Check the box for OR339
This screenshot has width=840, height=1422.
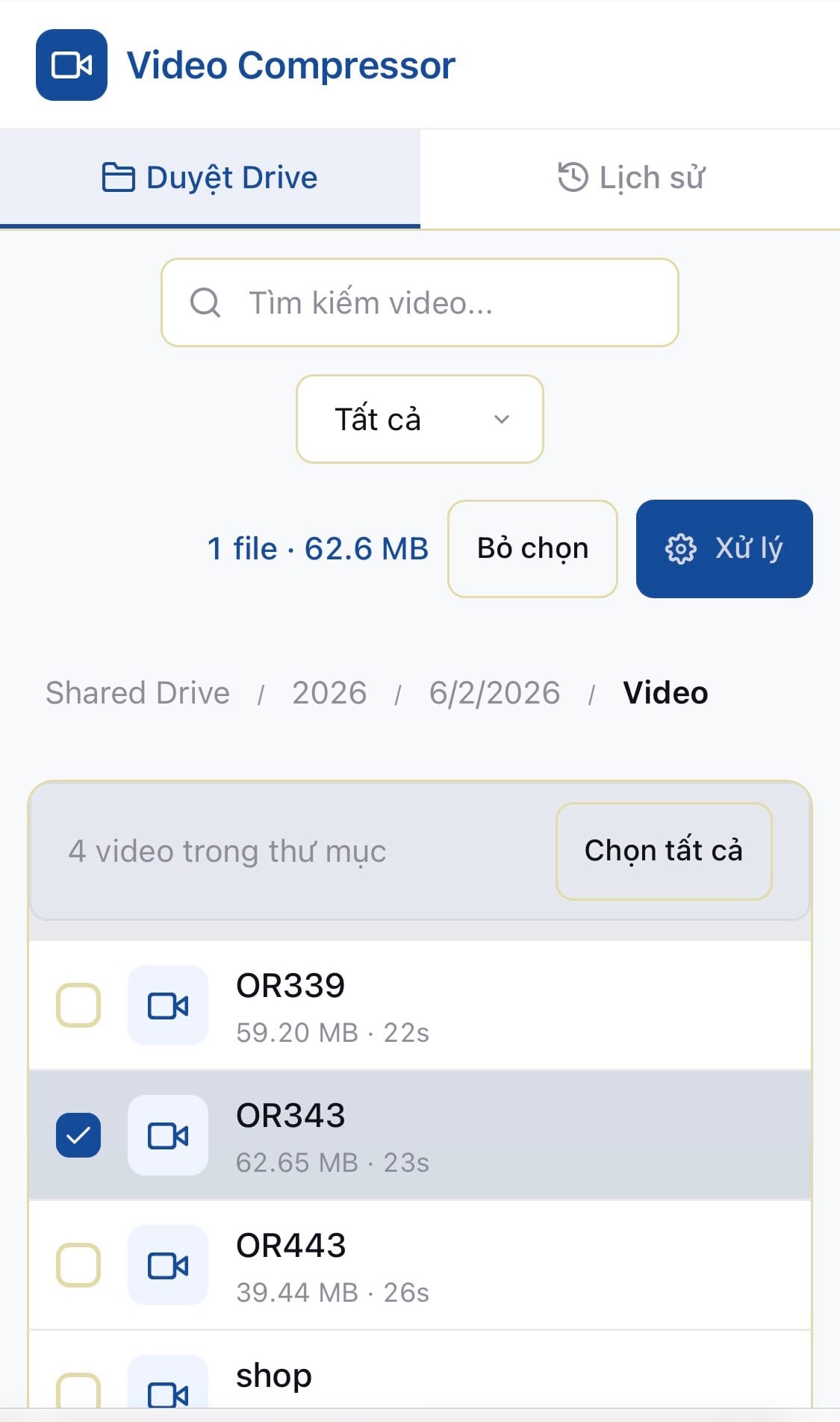[78, 1005]
